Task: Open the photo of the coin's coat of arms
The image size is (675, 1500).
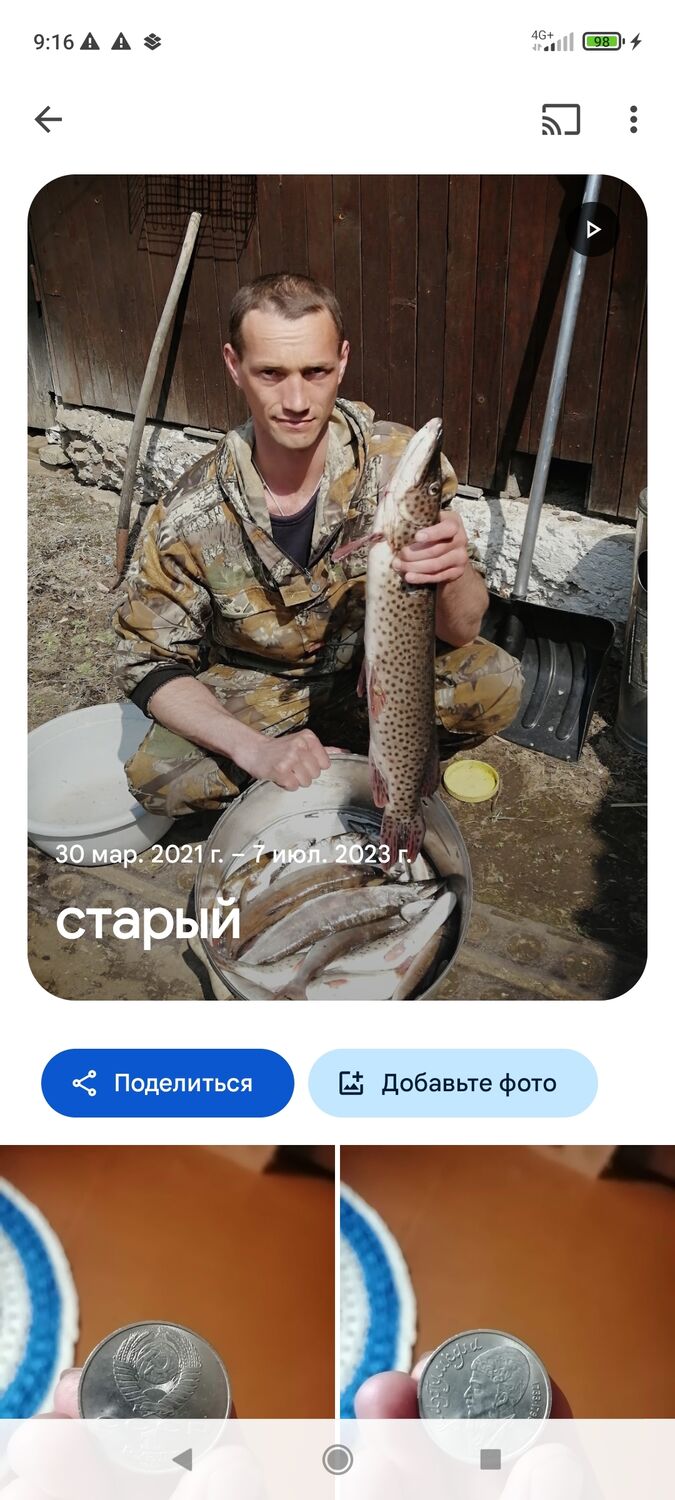Action: coord(166,1290)
